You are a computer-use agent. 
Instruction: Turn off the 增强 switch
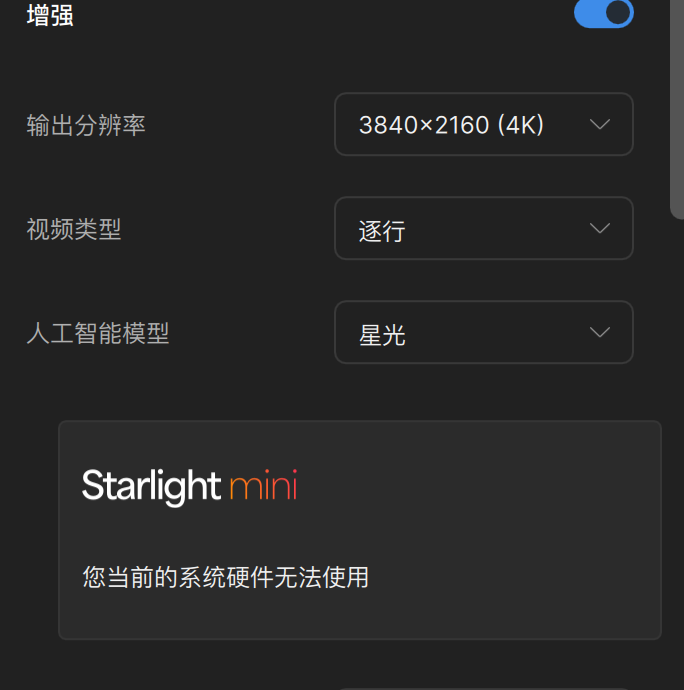(x=604, y=13)
